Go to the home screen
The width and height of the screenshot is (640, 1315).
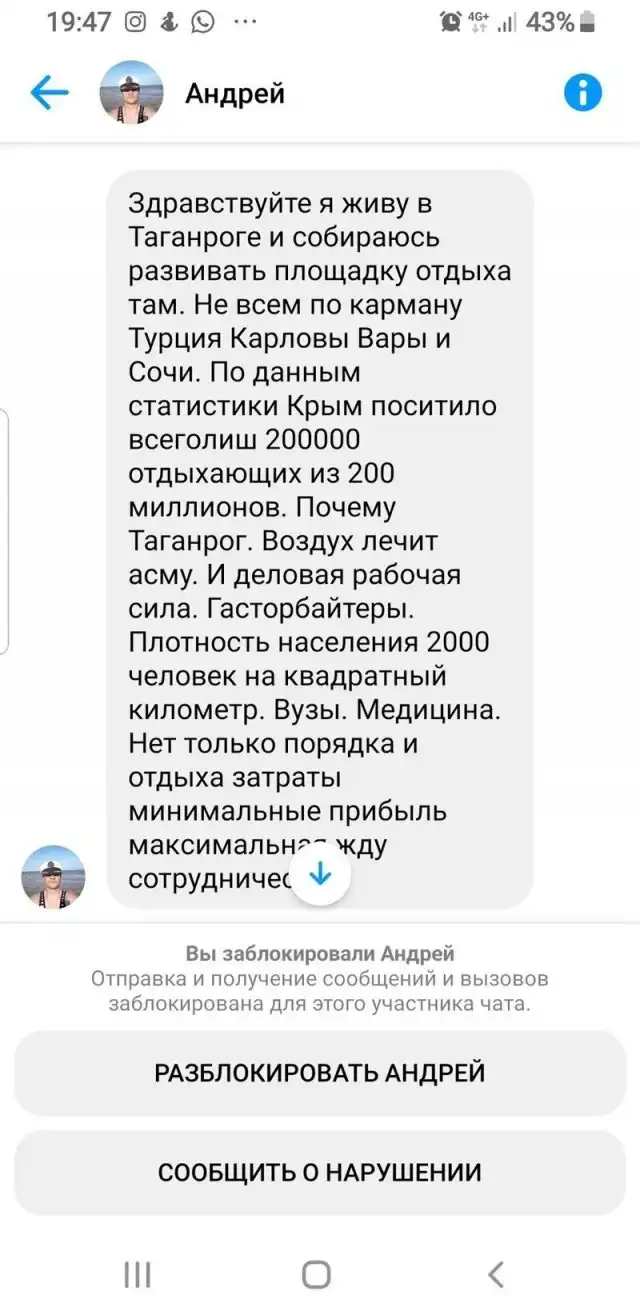[x=316, y=1273]
